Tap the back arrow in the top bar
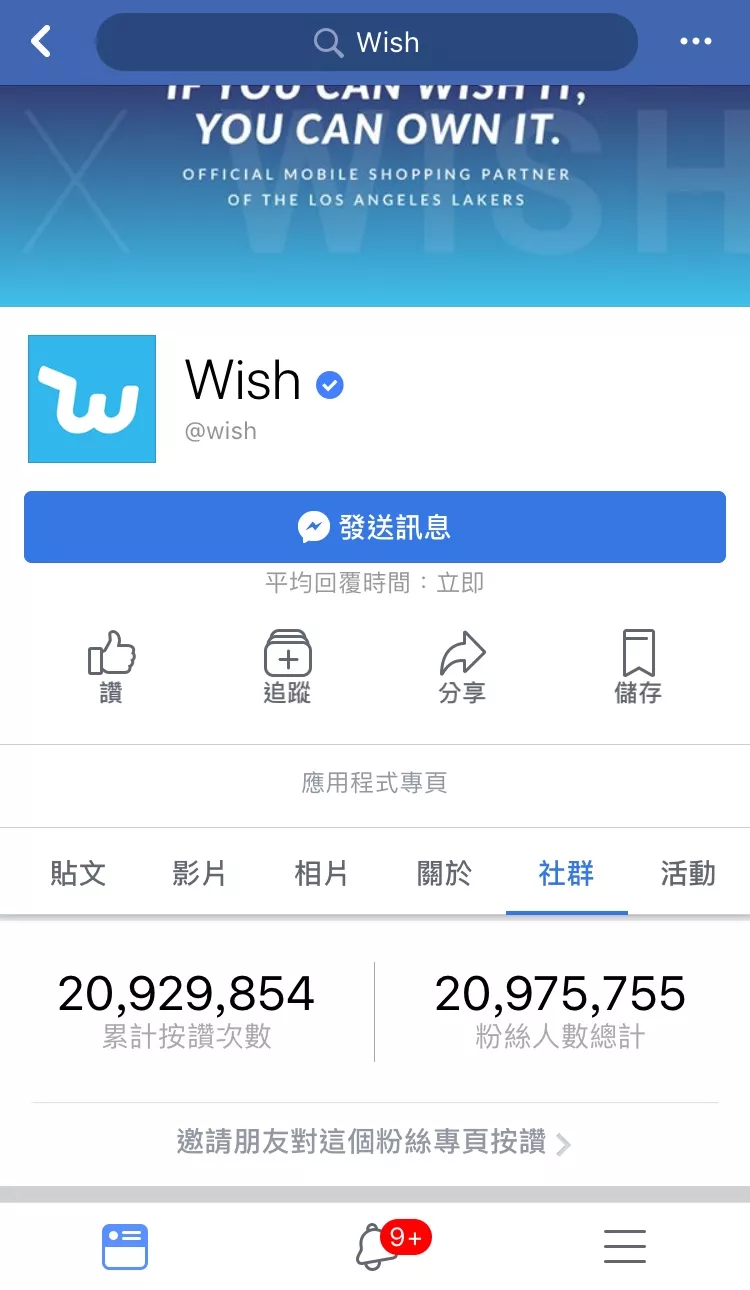The image size is (750, 1290). point(40,42)
